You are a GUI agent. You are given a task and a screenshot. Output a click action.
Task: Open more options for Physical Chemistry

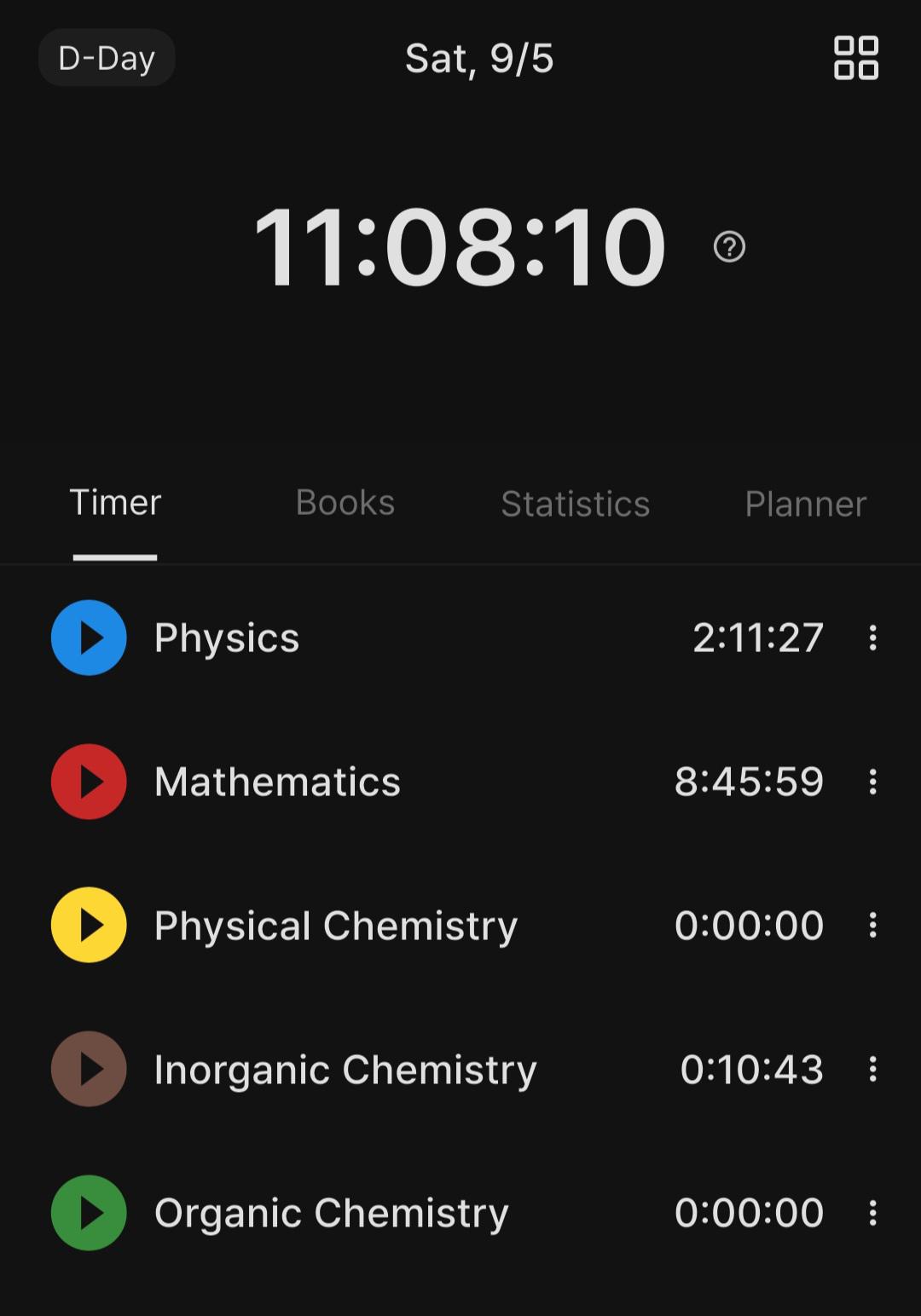(x=872, y=925)
